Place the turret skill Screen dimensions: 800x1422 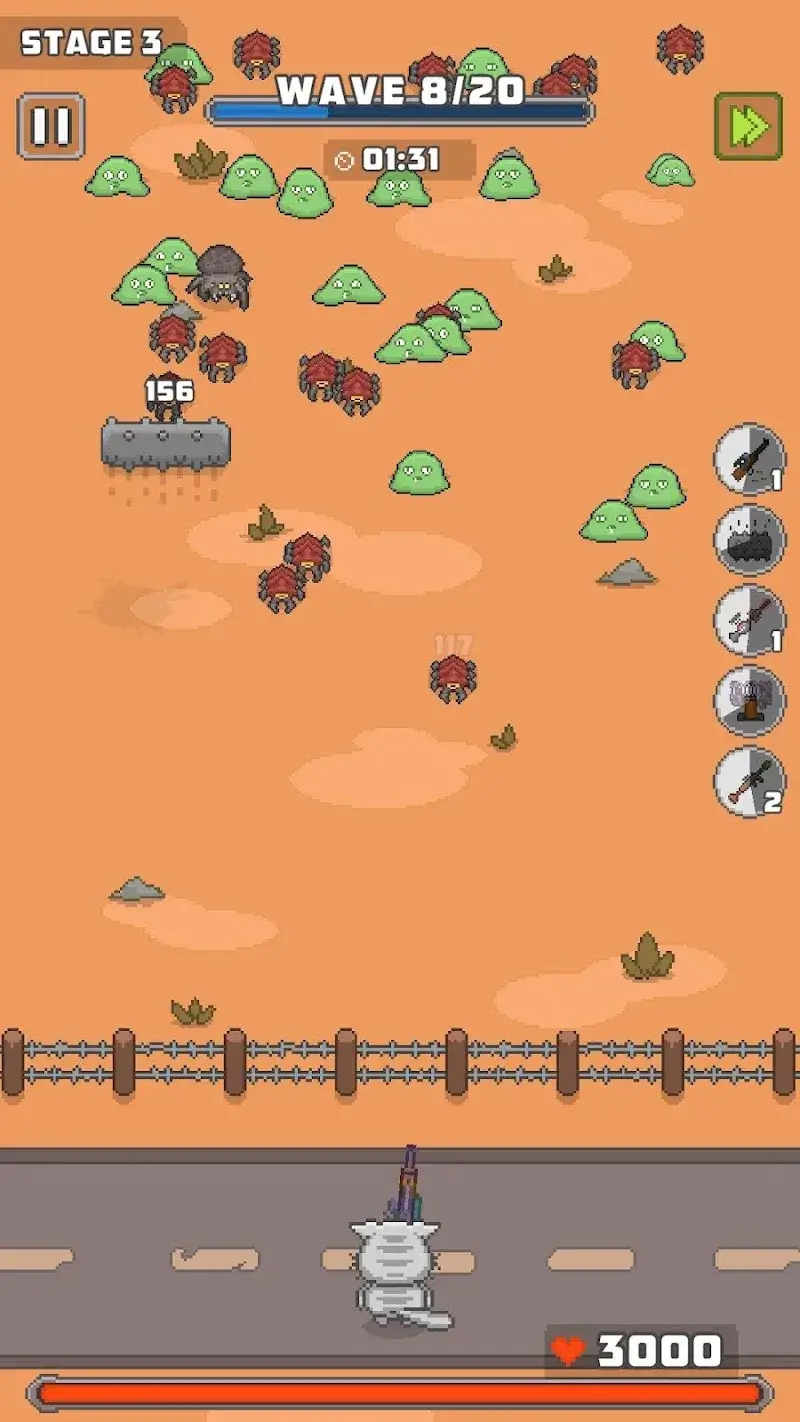pos(749,701)
